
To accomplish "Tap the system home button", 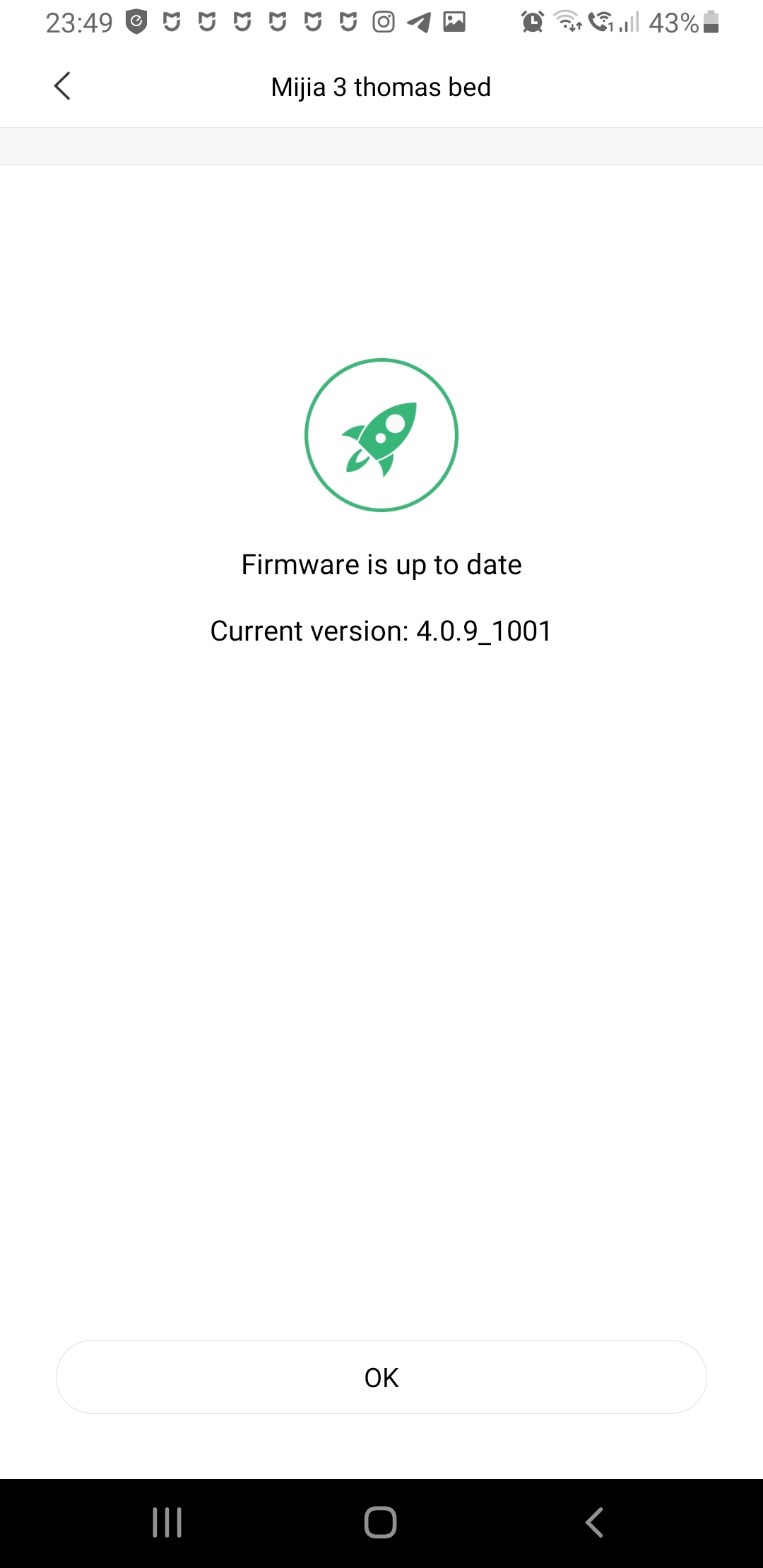I will pyautogui.click(x=380, y=1522).
